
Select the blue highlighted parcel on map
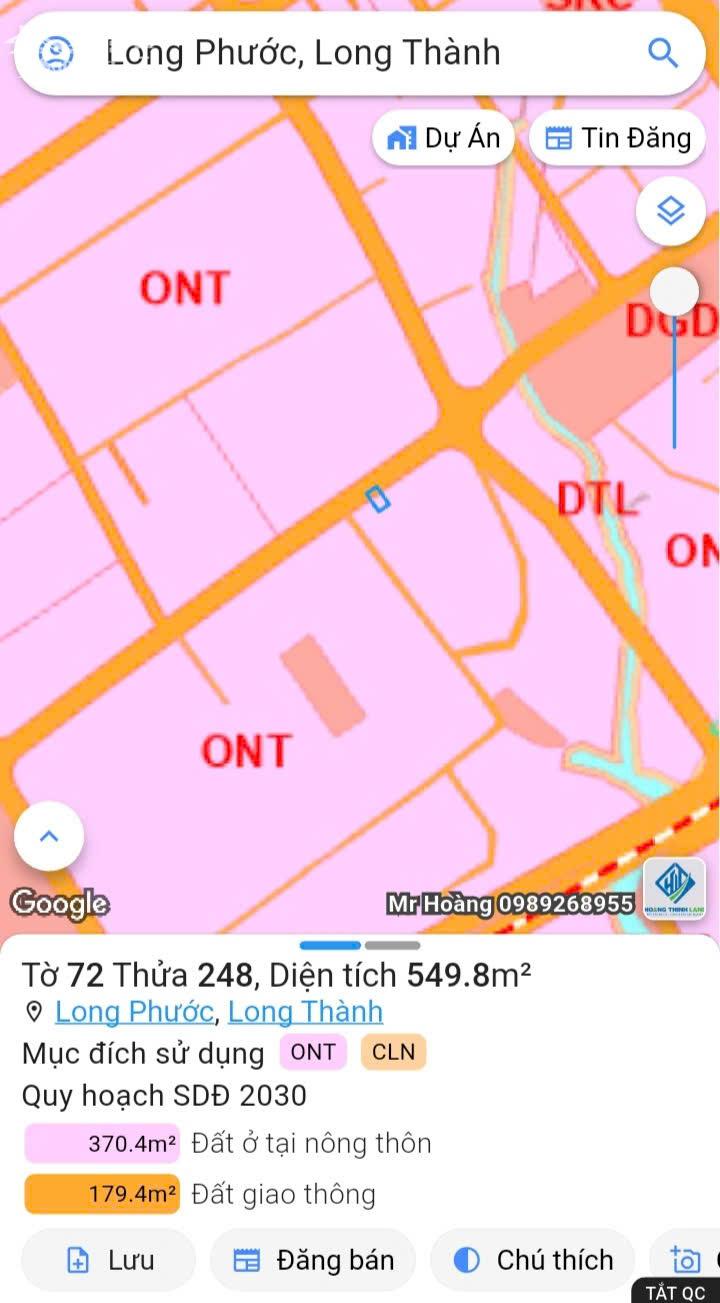pos(377,500)
